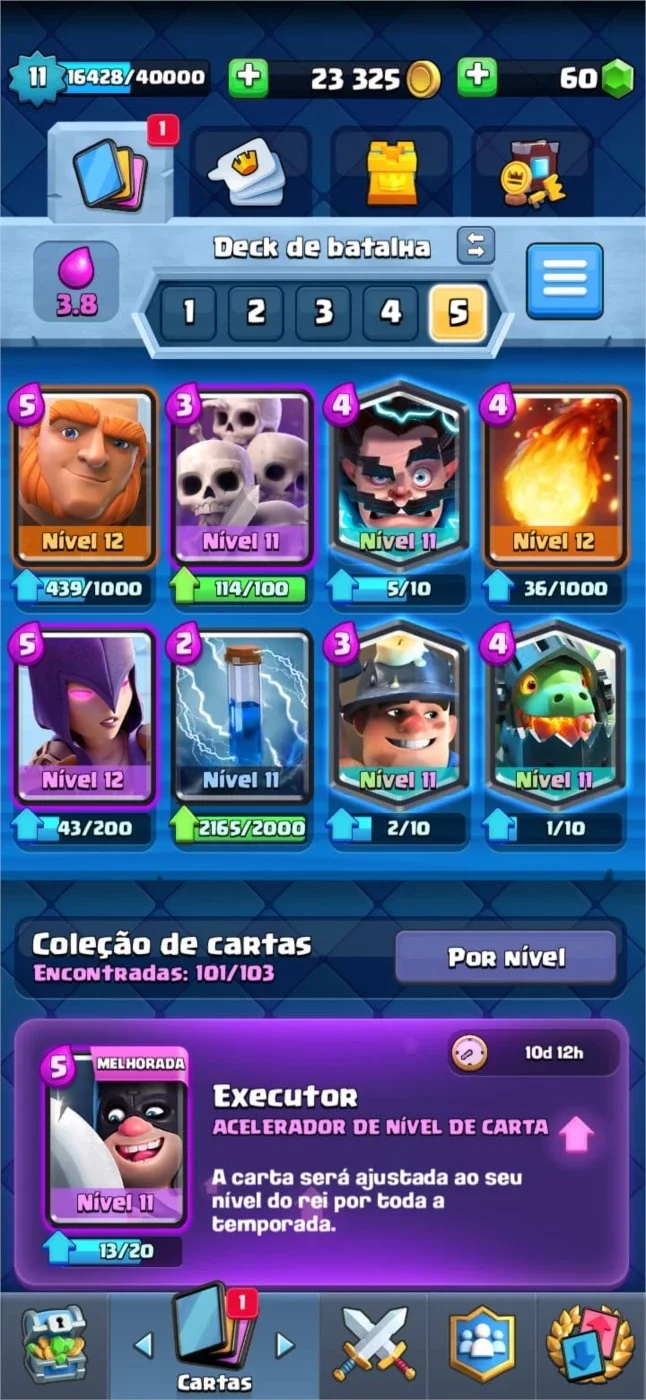Tap the swap arrows icon beside Deck de batalha
The height and width of the screenshot is (1400, 646).
[476, 245]
